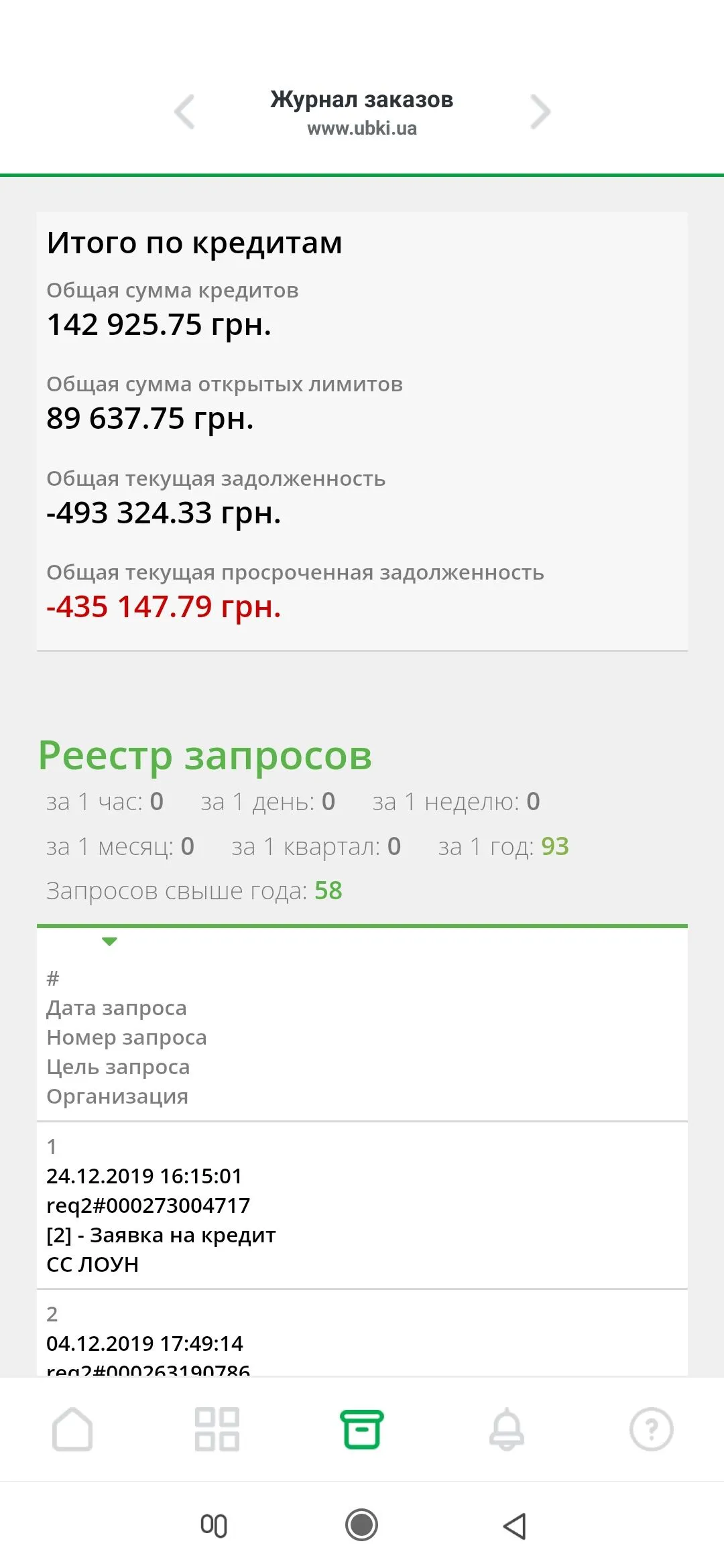Go to the next section using right arrow
This screenshot has height=1568, width=724.
pyautogui.click(x=540, y=111)
